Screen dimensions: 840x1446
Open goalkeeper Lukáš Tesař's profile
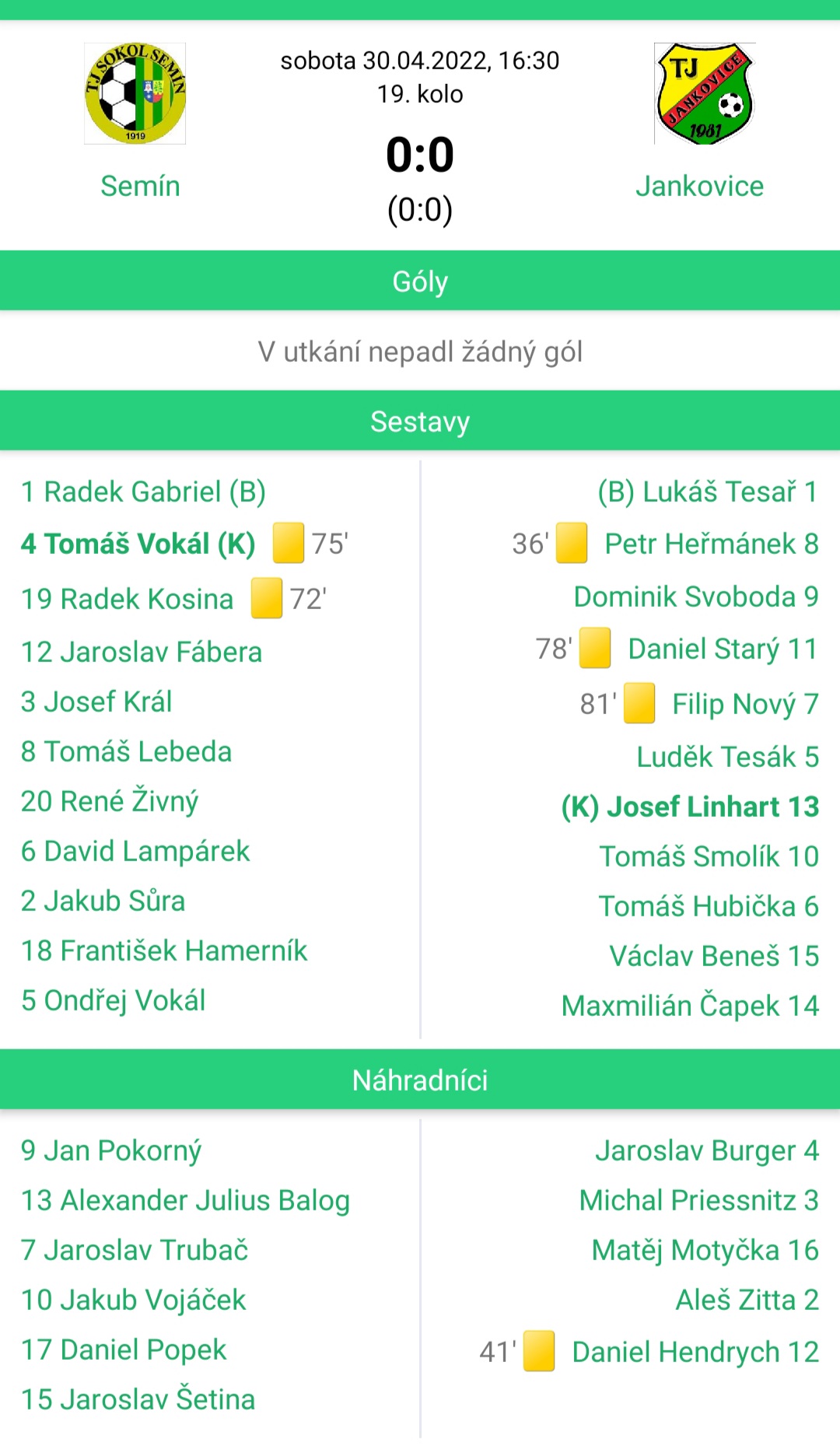click(708, 492)
